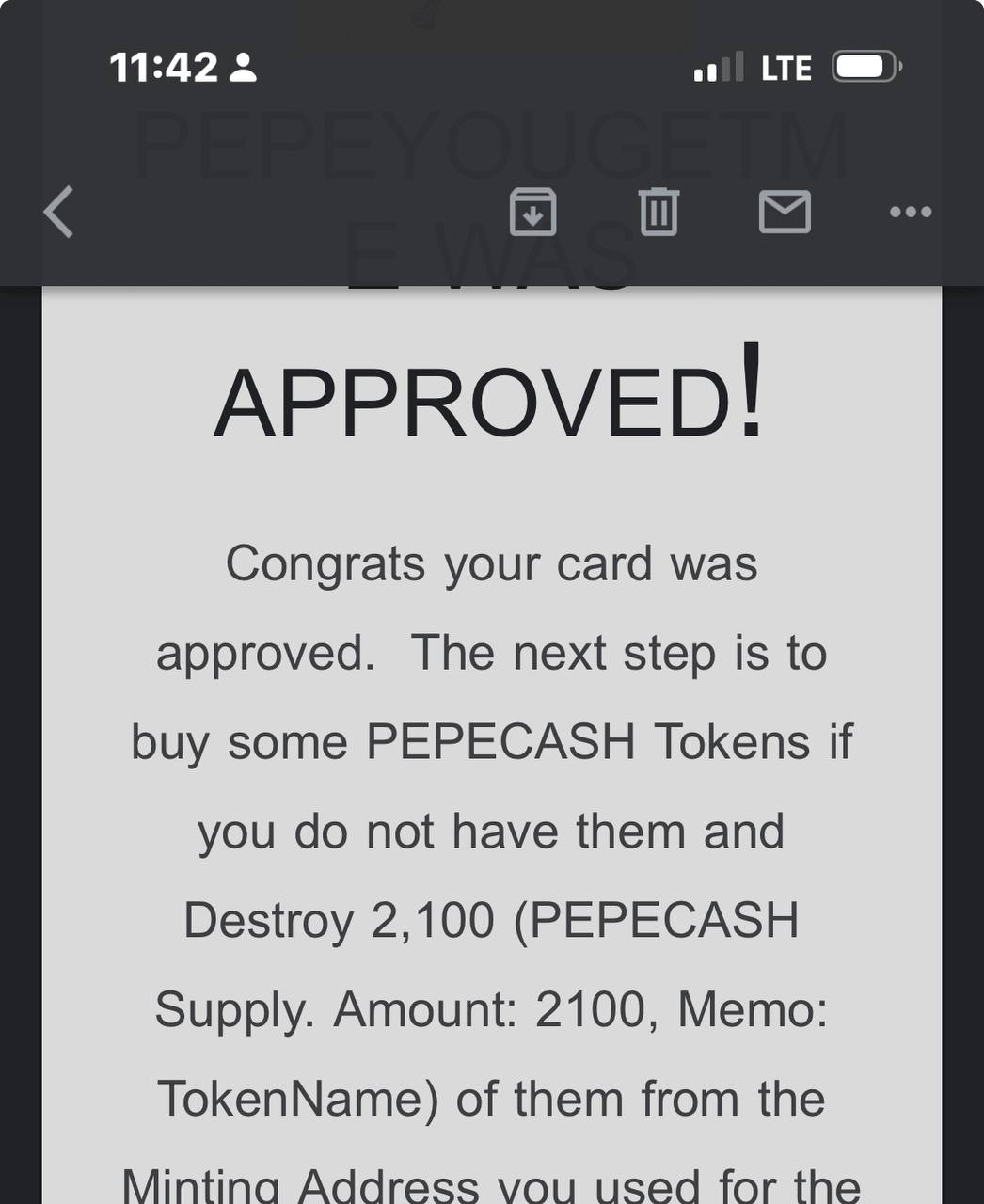
Task: Archive this email
Action: pyautogui.click(x=532, y=212)
